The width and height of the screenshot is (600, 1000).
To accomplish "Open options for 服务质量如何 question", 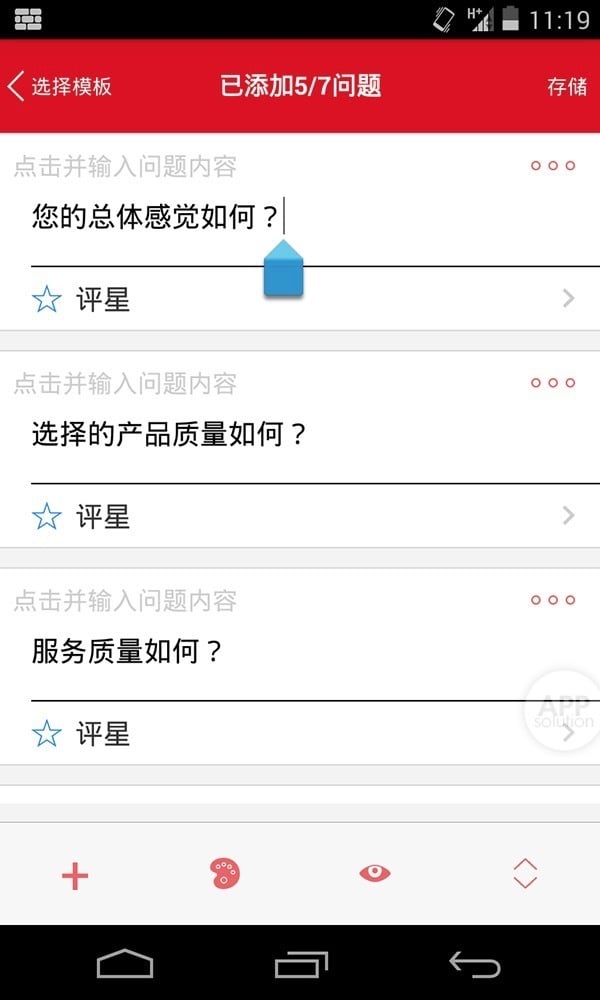I will coord(553,600).
